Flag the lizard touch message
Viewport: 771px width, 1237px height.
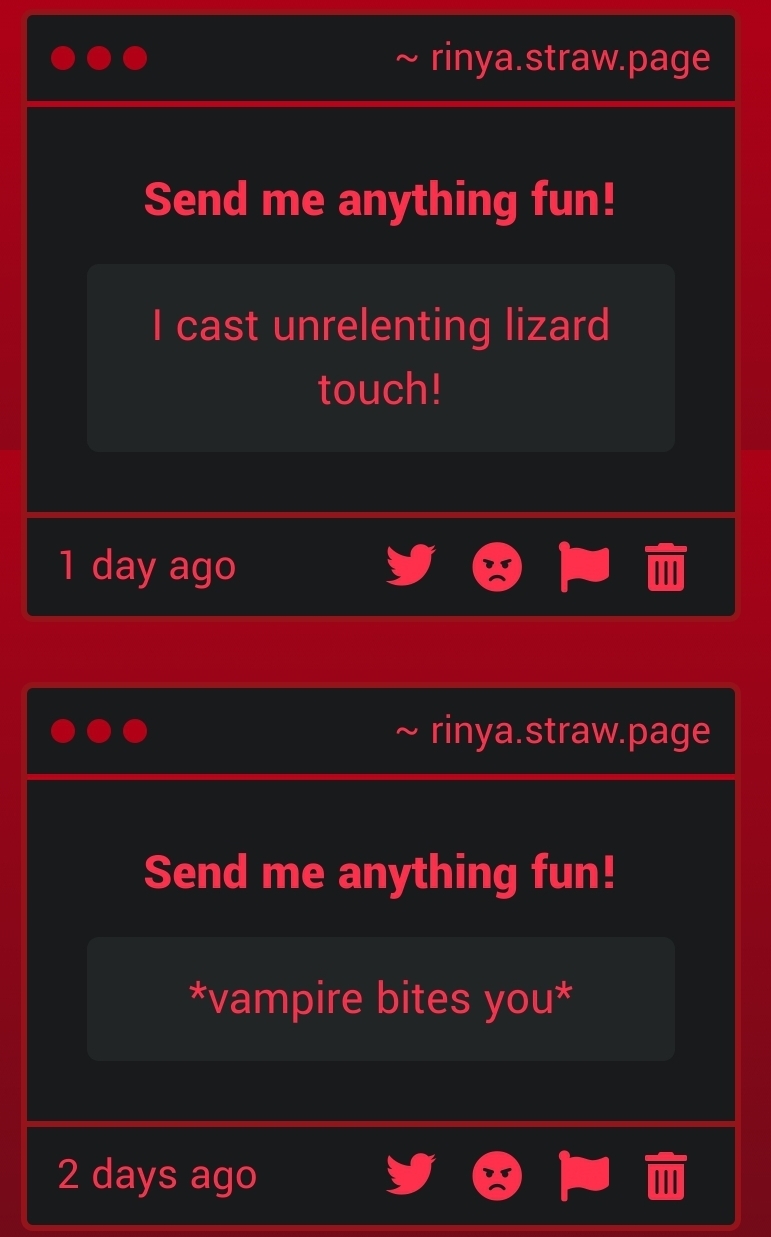[x=584, y=567]
